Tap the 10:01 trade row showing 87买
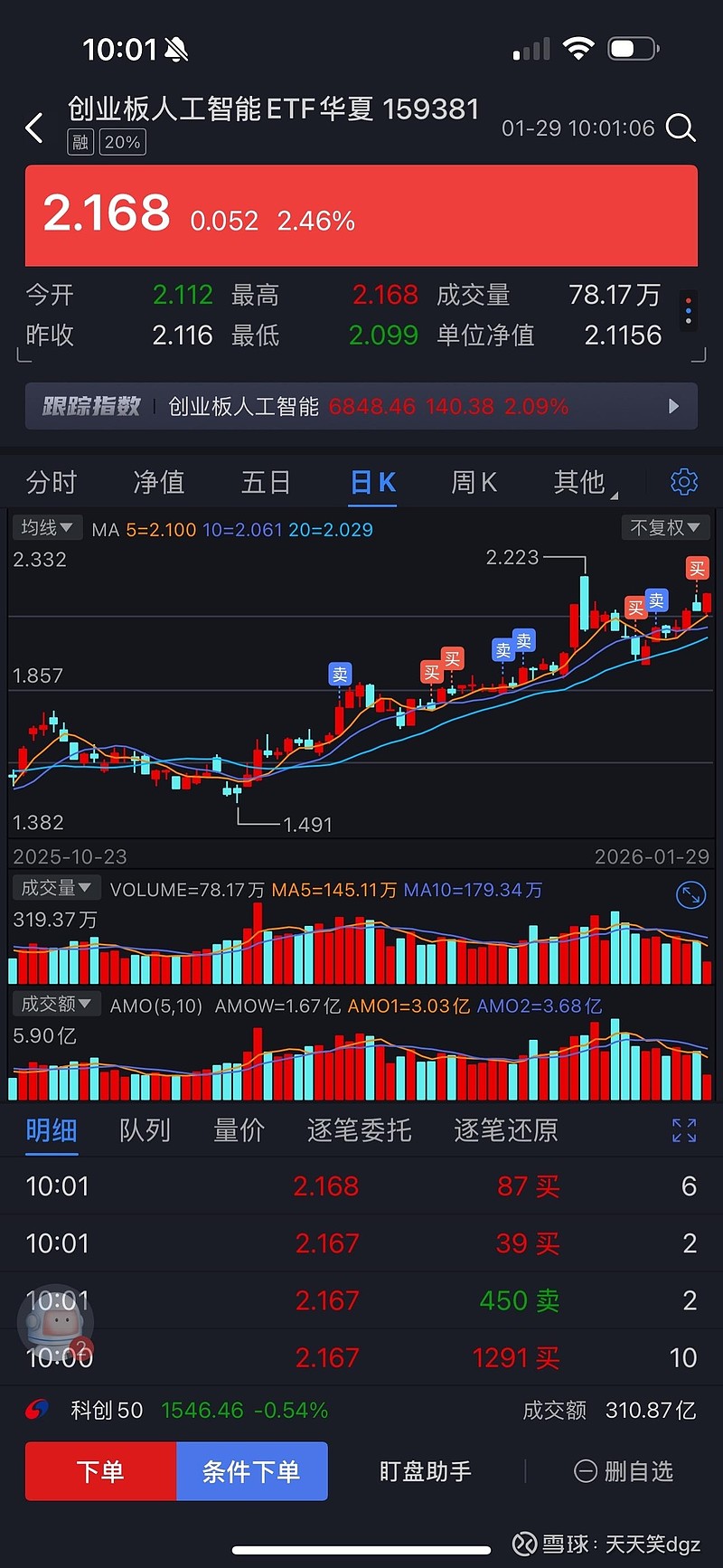Screen dimensions: 723x1568 pyautogui.click(x=361, y=1185)
